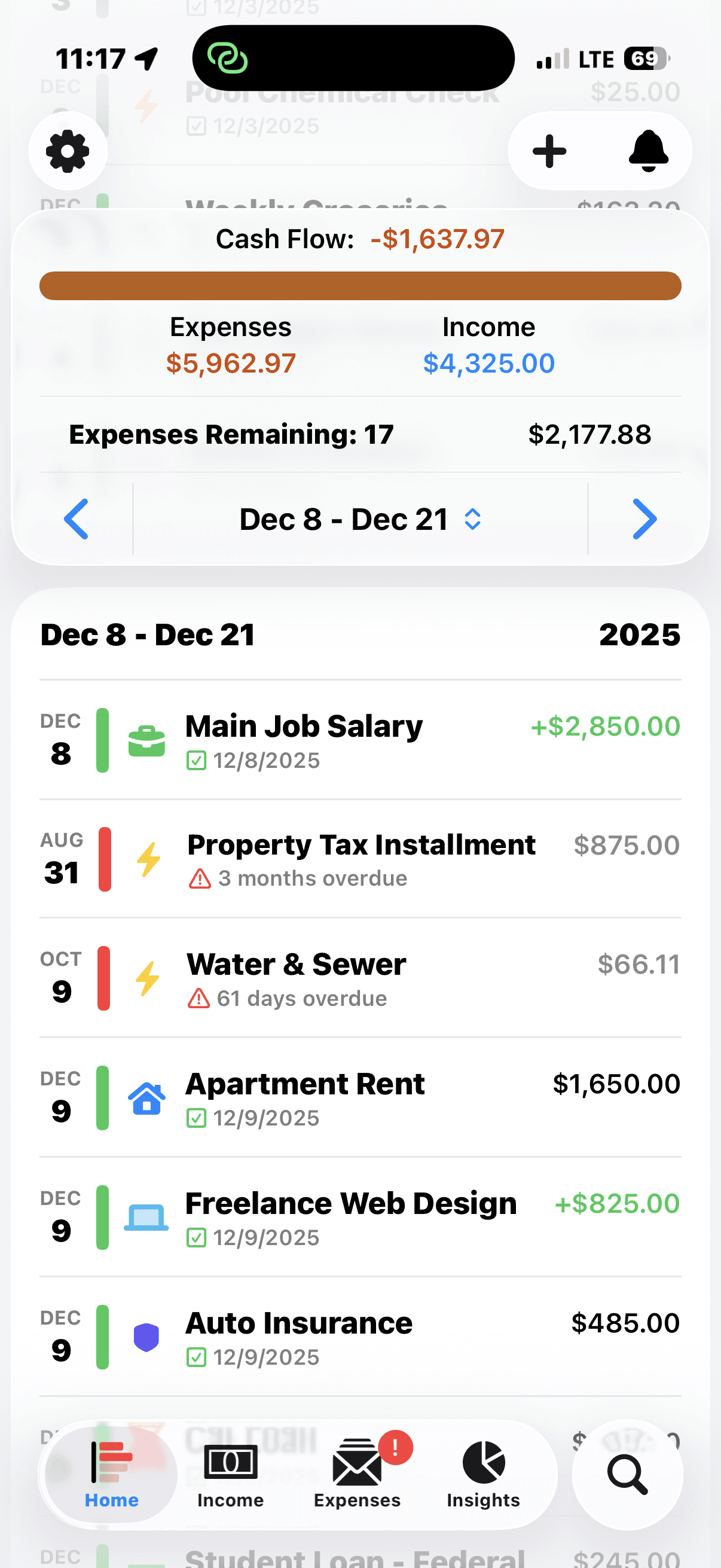Toggle the checkbox on Apartment Rent date
The width and height of the screenshot is (721, 1568).
coord(196,1118)
